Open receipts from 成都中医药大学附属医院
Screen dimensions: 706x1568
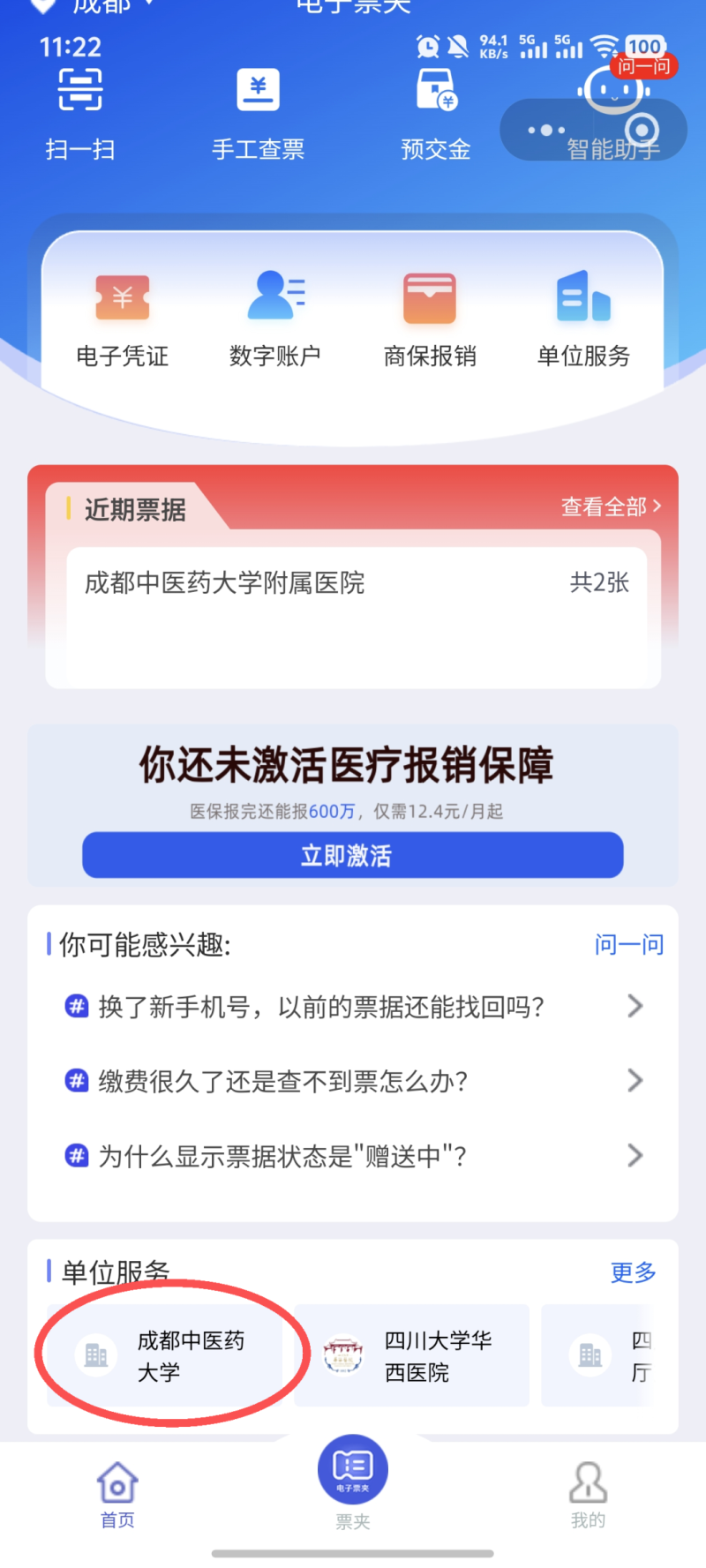[x=353, y=583]
